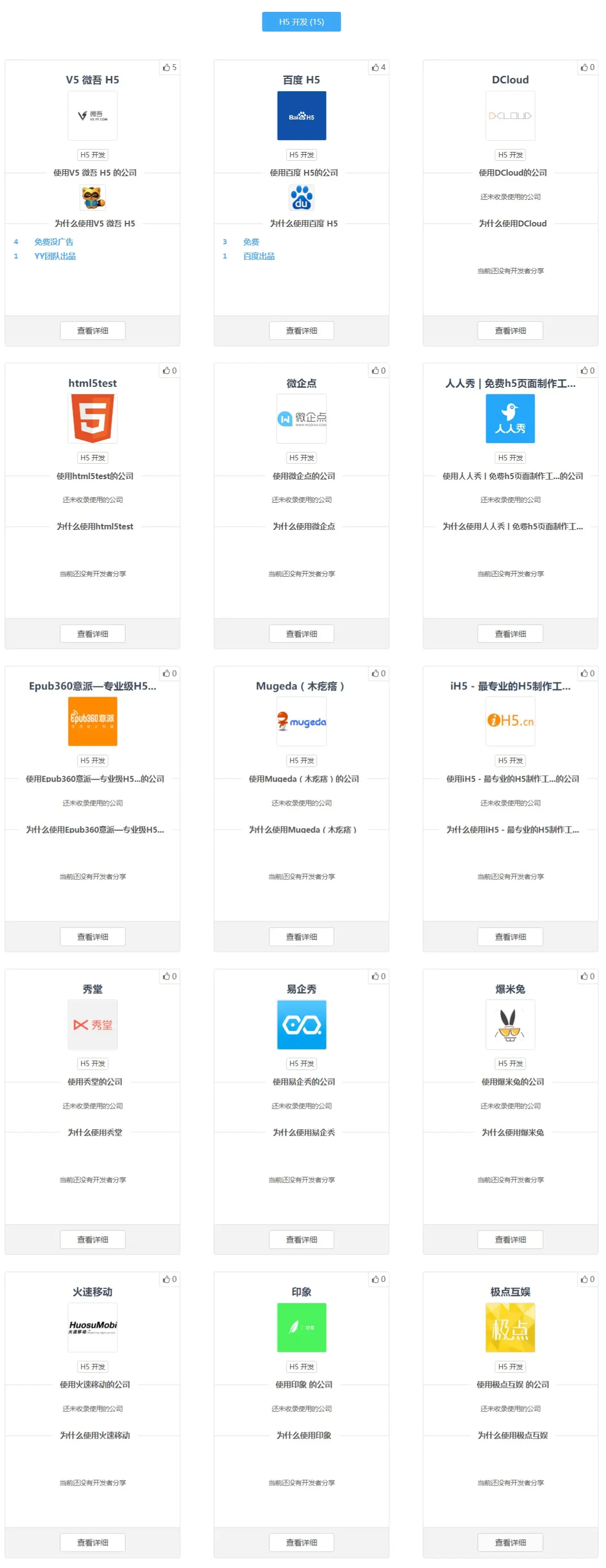Open 查看详细 for iH5
This screenshot has width=606, height=1568.
pos(510,937)
